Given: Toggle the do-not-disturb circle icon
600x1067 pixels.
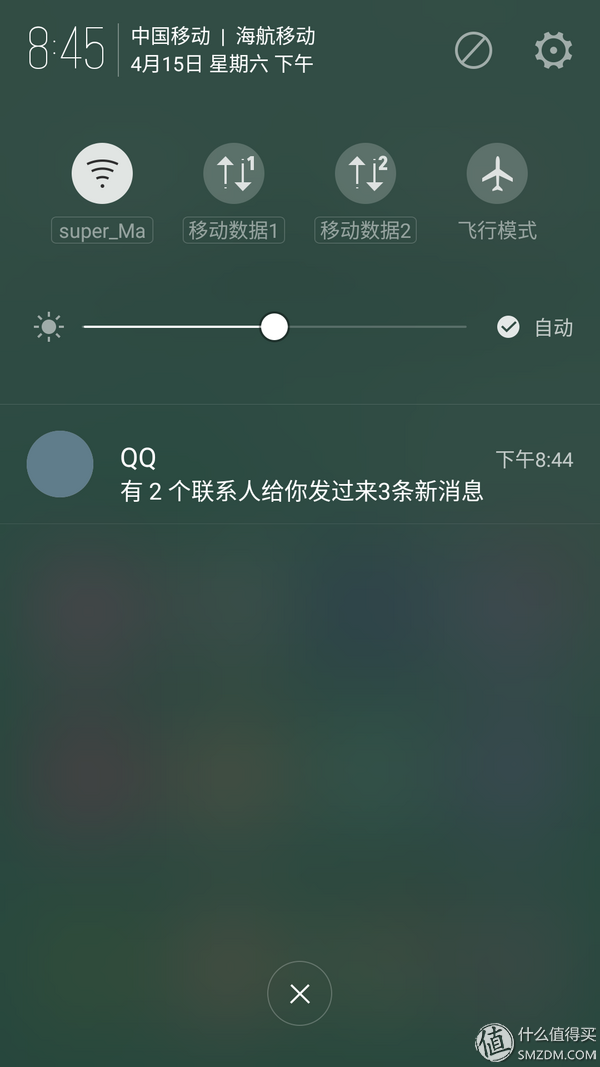Looking at the screenshot, I should click(x=473, y=50).
